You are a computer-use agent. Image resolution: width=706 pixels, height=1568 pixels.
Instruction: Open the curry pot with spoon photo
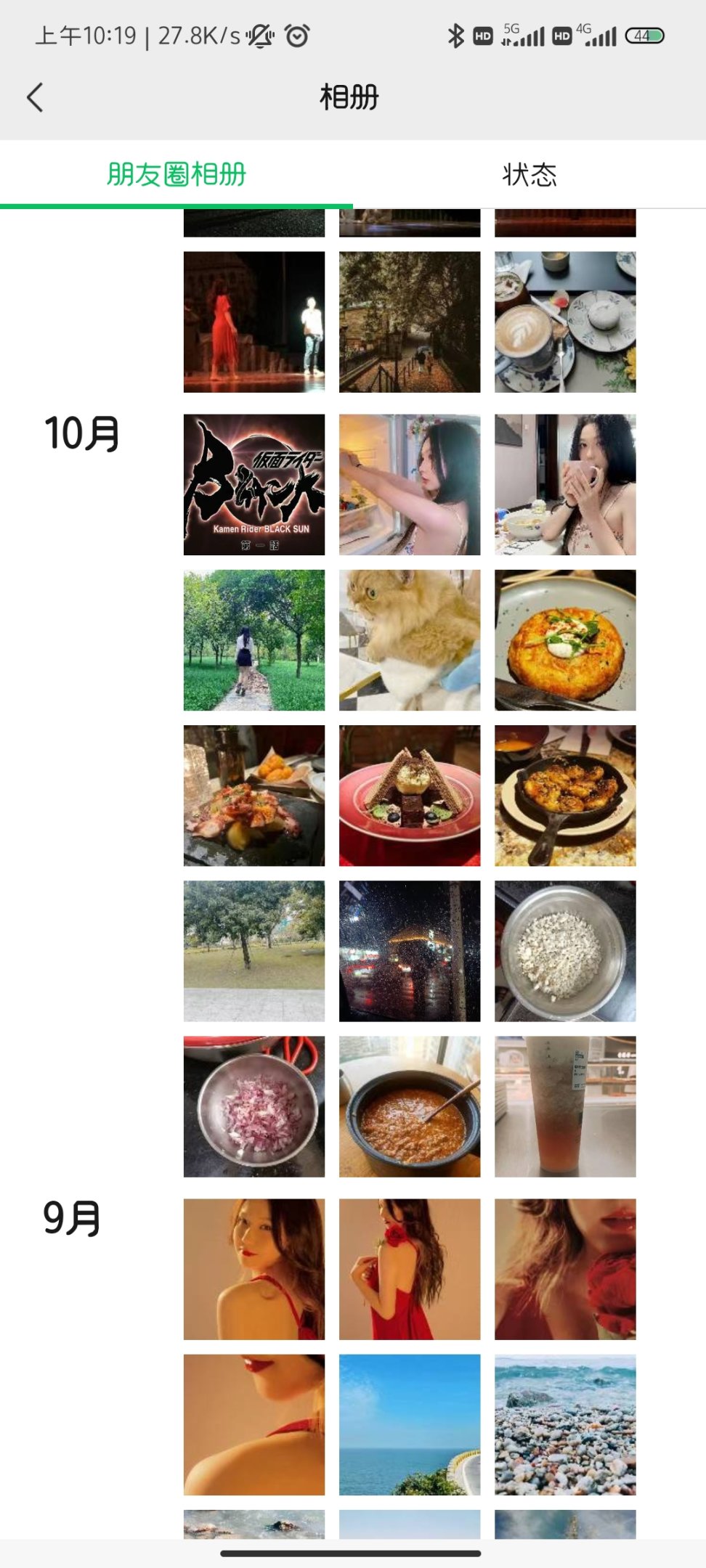coord(410,1106)
